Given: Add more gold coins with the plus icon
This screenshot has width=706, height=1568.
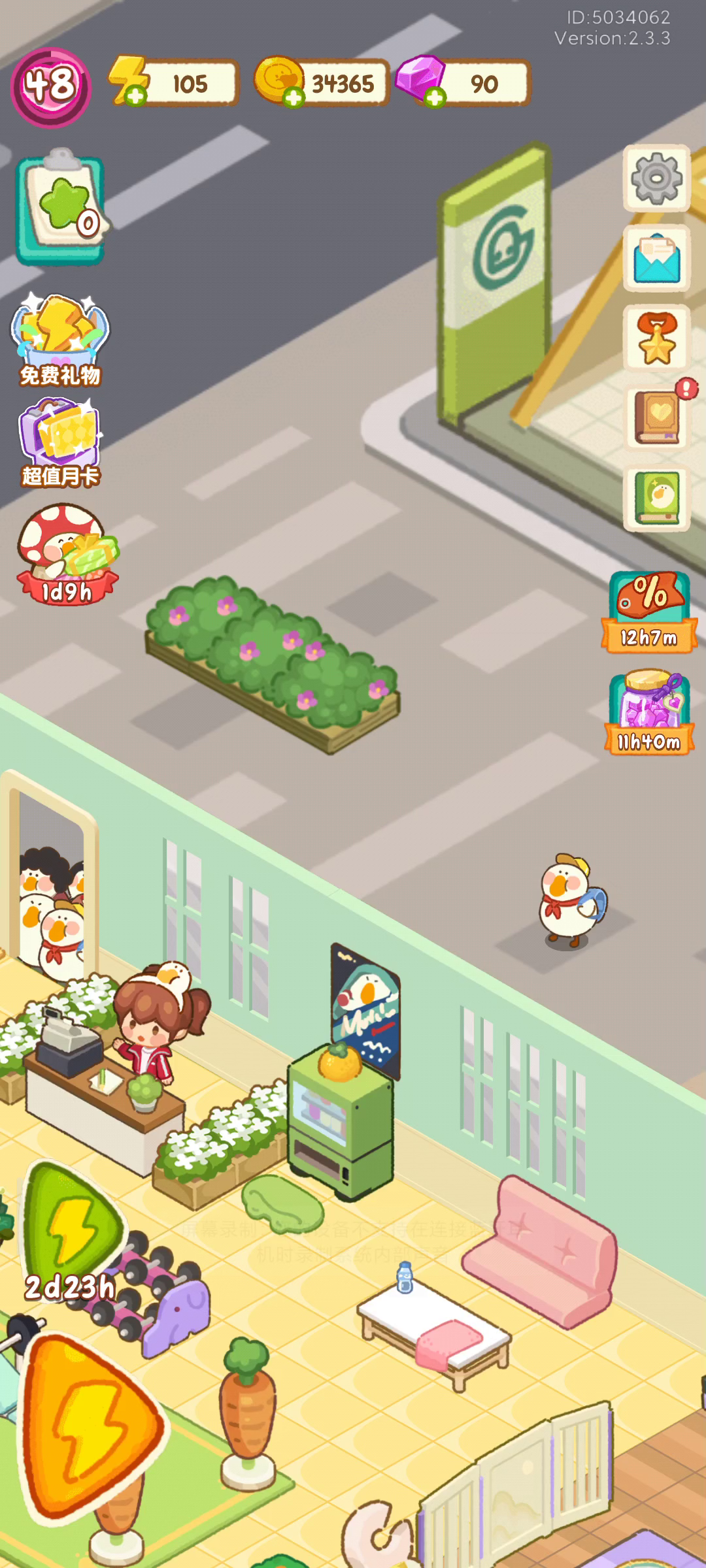Looking at the screenshot, I should point(294,97).
